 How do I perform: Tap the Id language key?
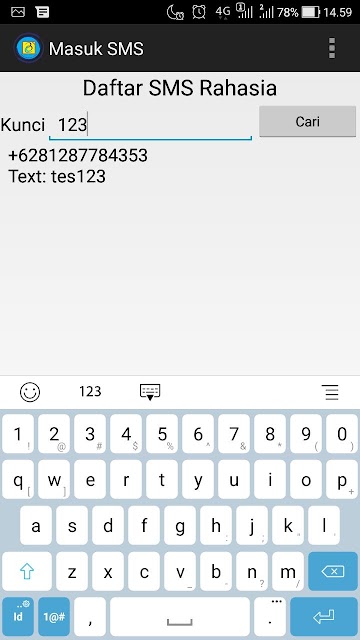(x=18, y=616)
